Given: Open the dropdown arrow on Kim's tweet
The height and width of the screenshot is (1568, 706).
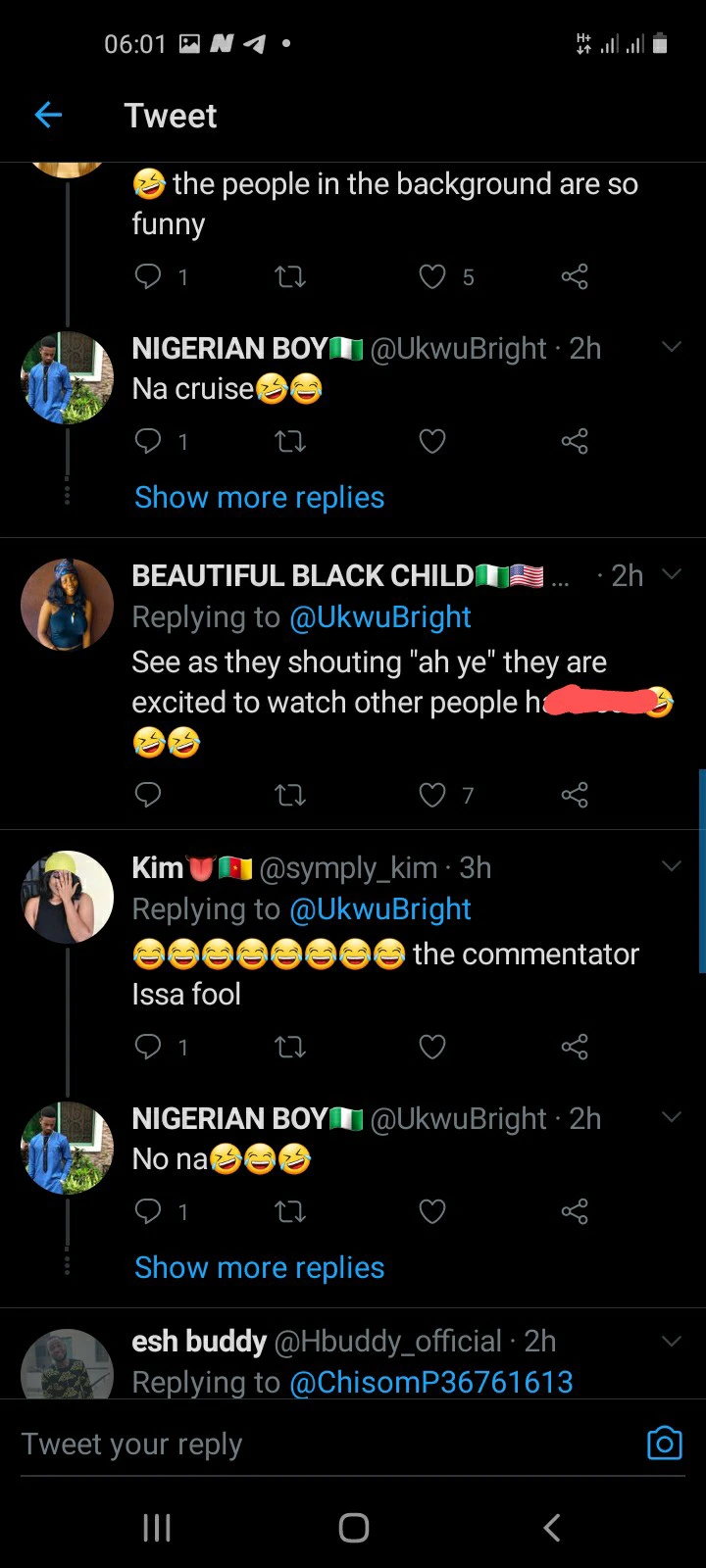Looking at the screenshot, I should coord(672,866).
